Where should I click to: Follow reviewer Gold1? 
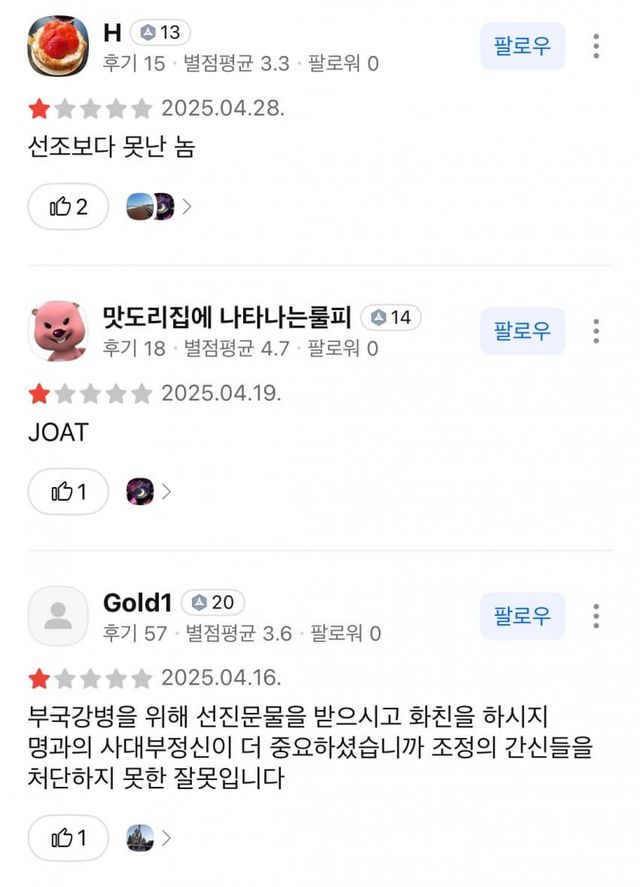(522, 616)
